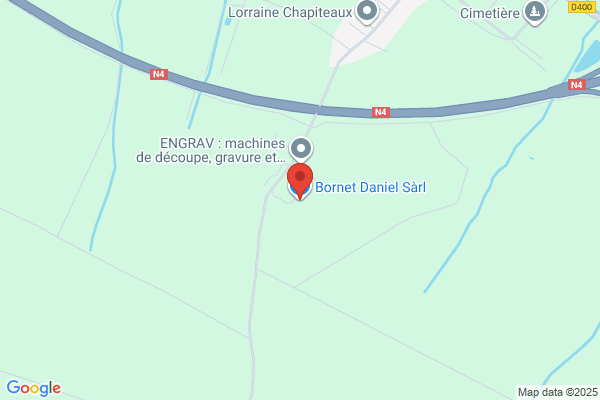Open the ENGRAV machines de découpe marker

pyautogui.click(x=300, y=150)
